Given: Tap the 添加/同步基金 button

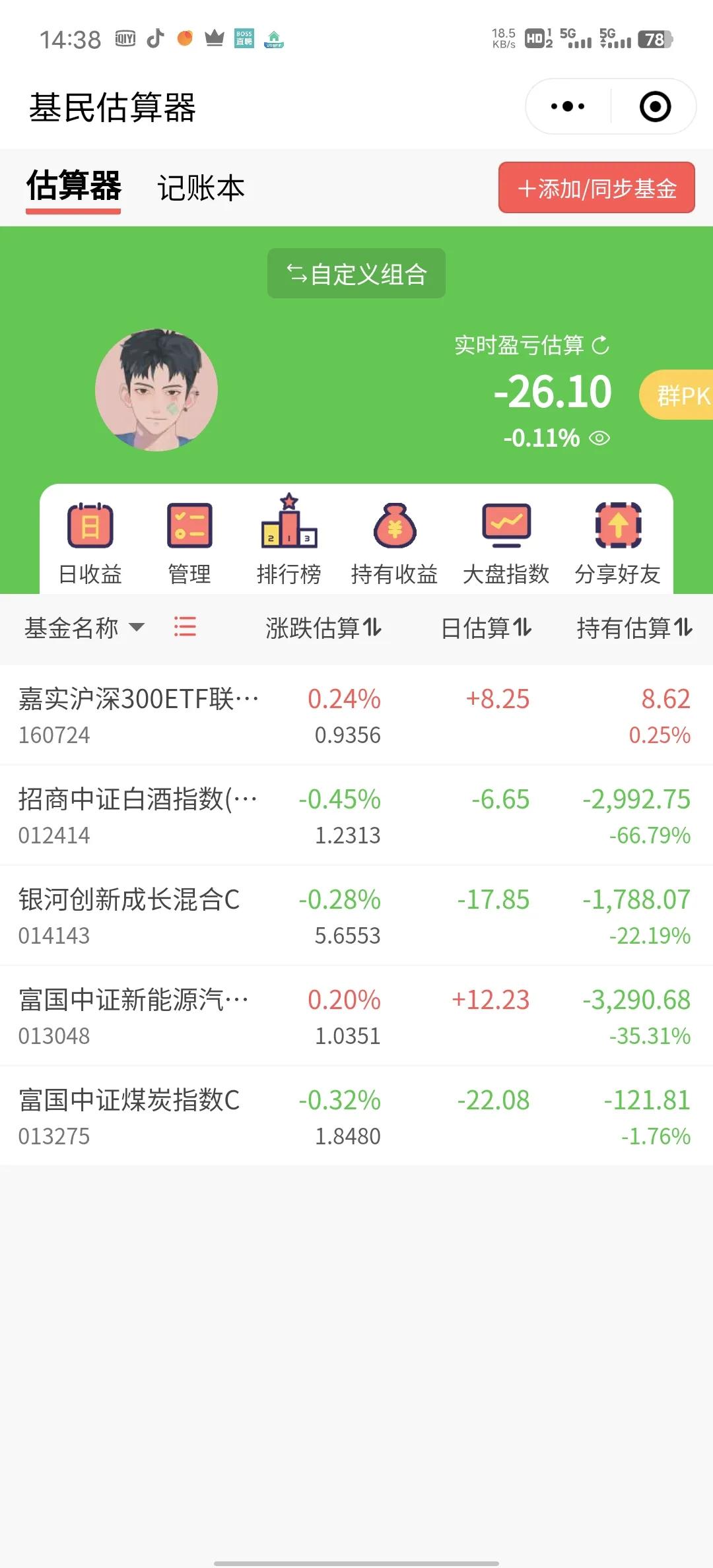Looking at the screenshot, I should [x=596, y=188].
